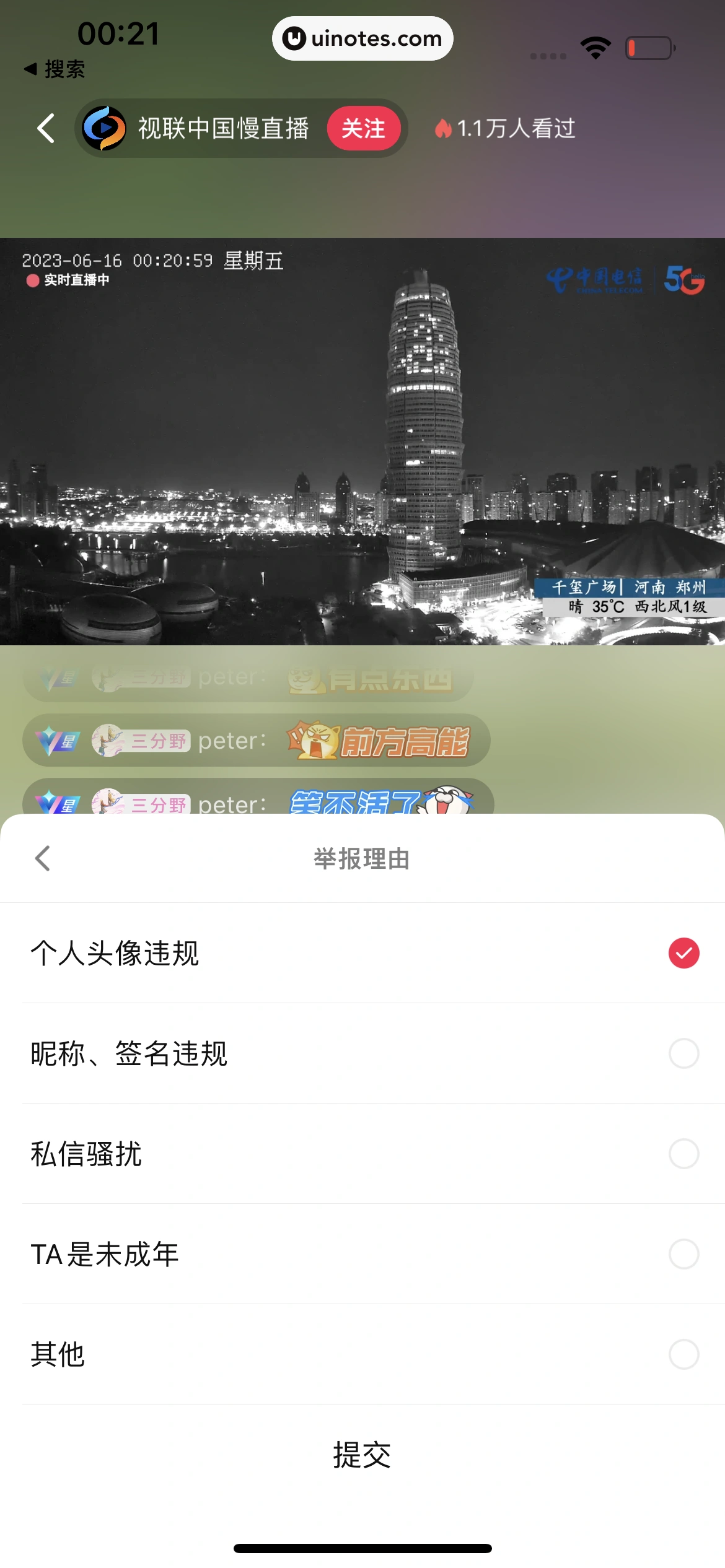Open the uinotes.com banner
This screenshot has height=1568, width=725.
pos(362,38)
